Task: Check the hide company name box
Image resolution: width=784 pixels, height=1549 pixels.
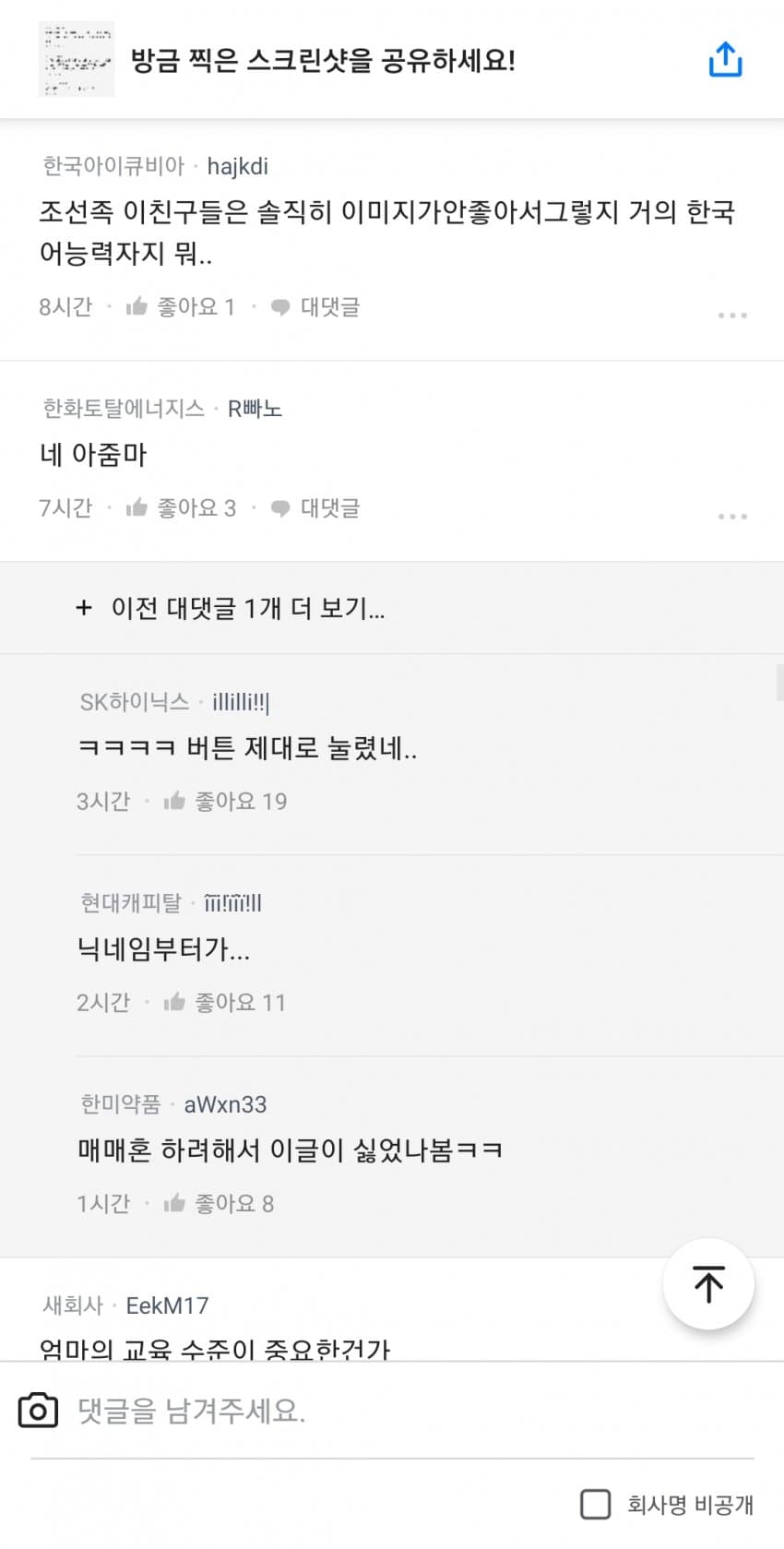Action: point(595,1504)
